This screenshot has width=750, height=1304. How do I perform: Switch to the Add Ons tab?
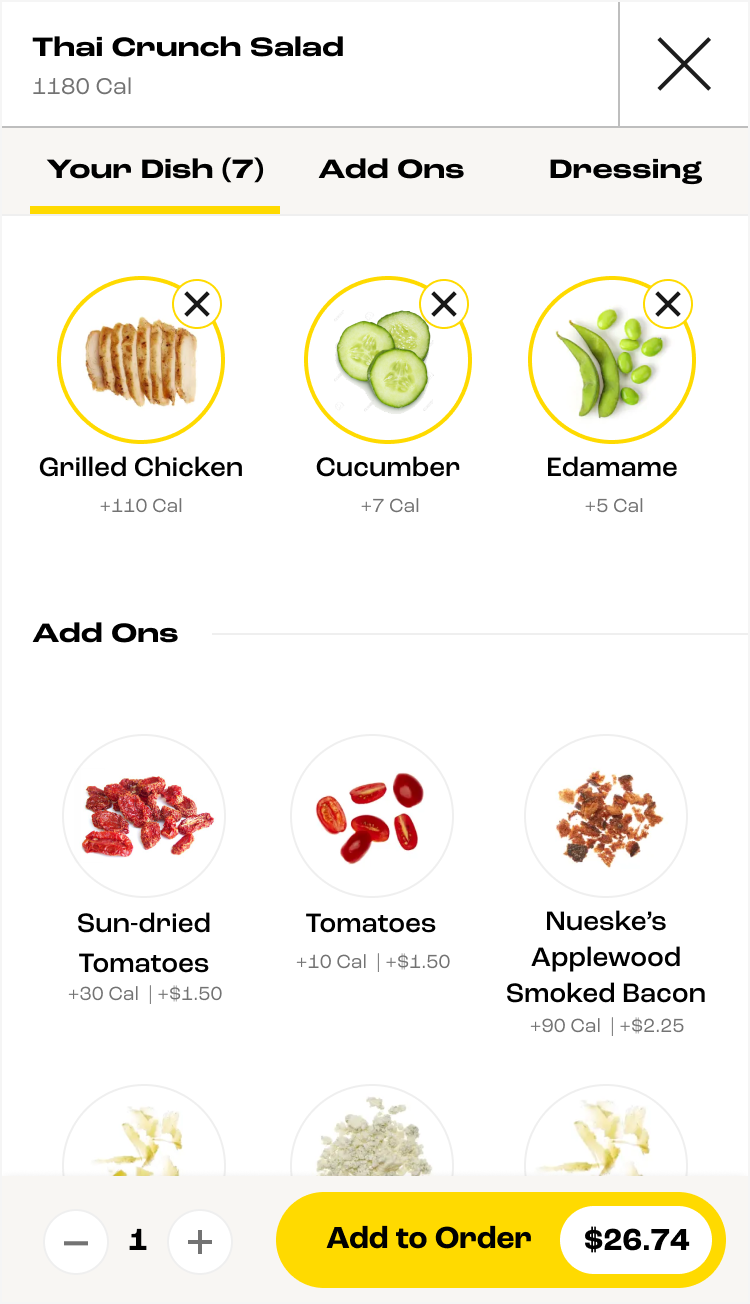(391, 169)
